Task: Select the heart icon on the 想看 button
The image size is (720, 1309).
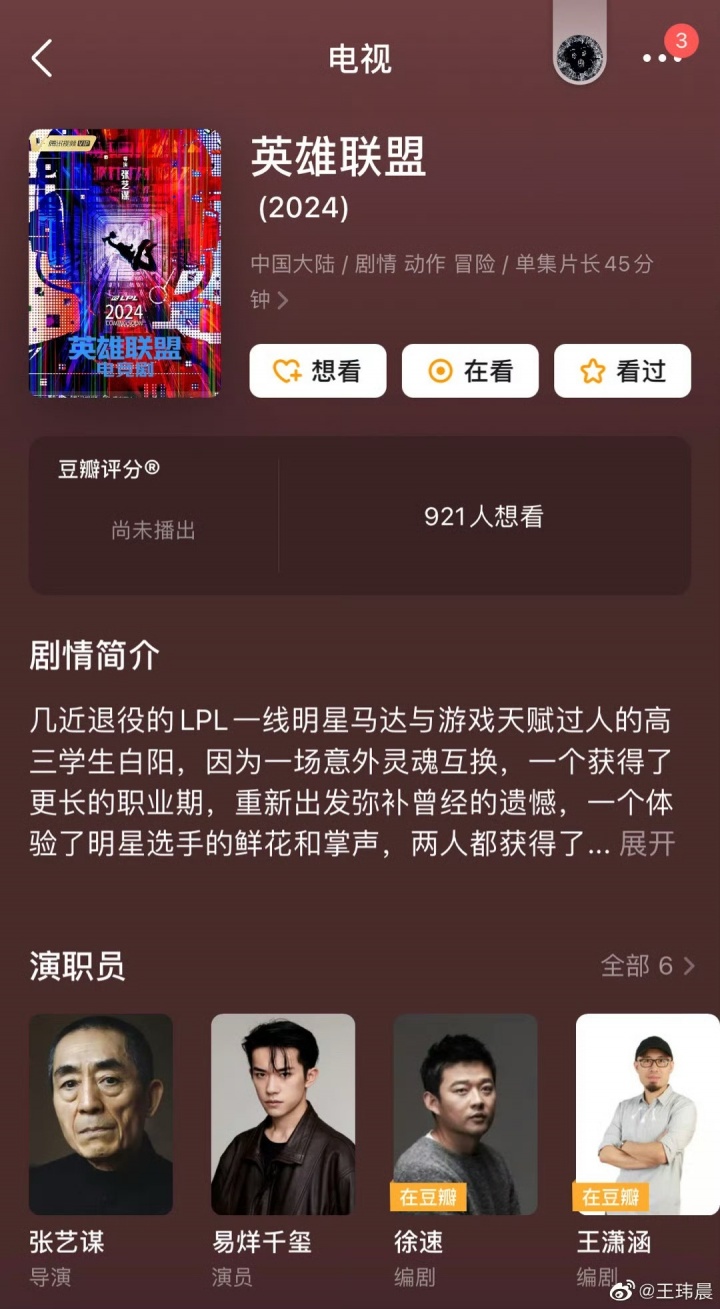Action: (x=289, y=370)
